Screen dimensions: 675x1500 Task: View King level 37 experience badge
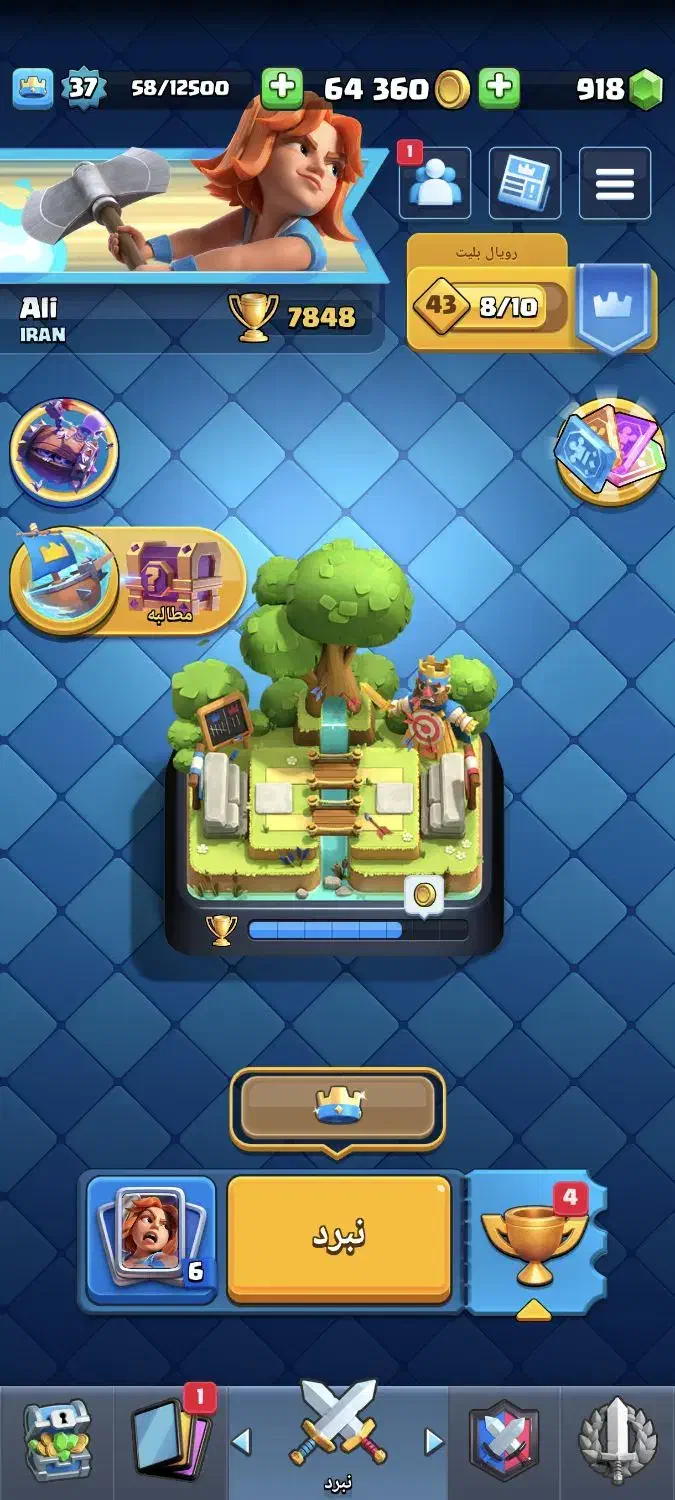coord(82,88)
